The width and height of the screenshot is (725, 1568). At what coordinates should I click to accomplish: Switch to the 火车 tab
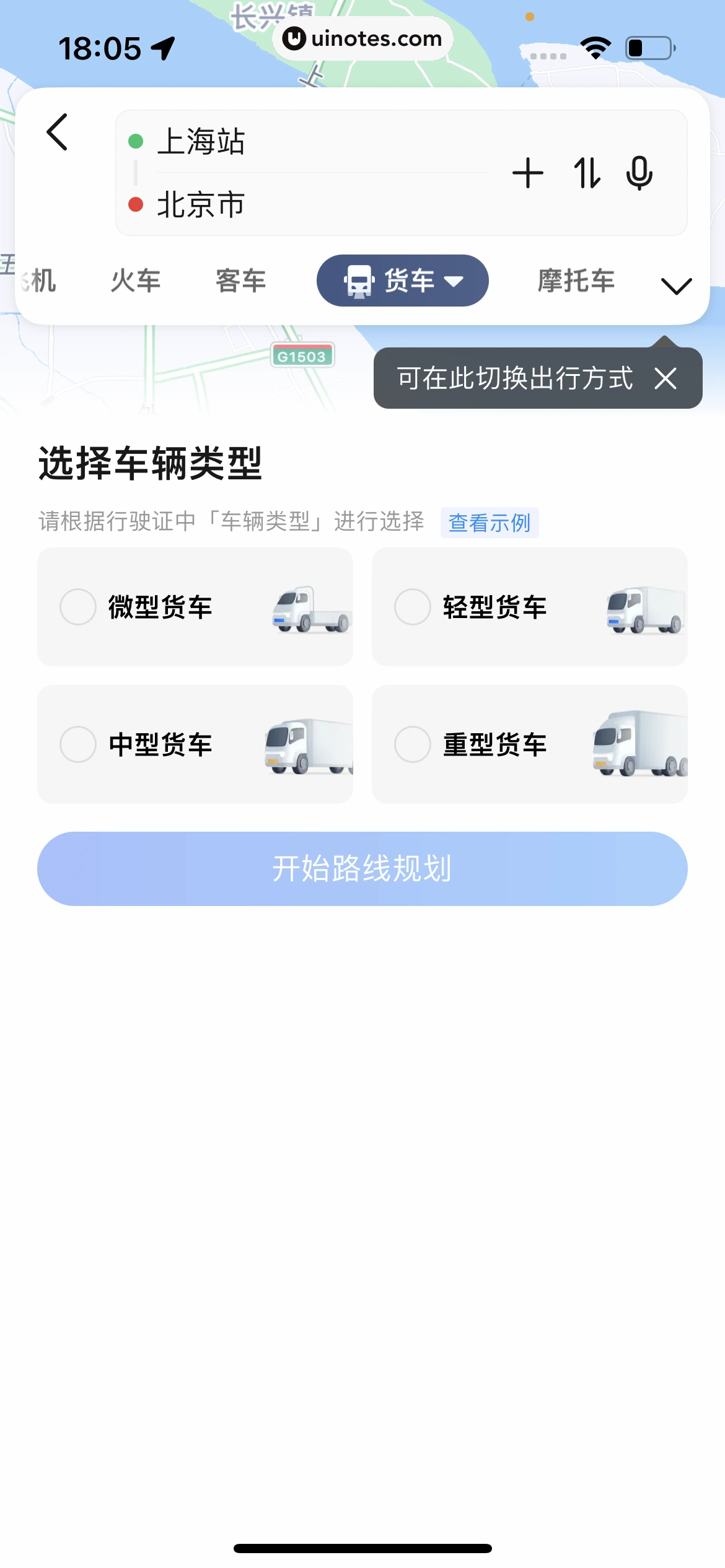tap(136, 281)
